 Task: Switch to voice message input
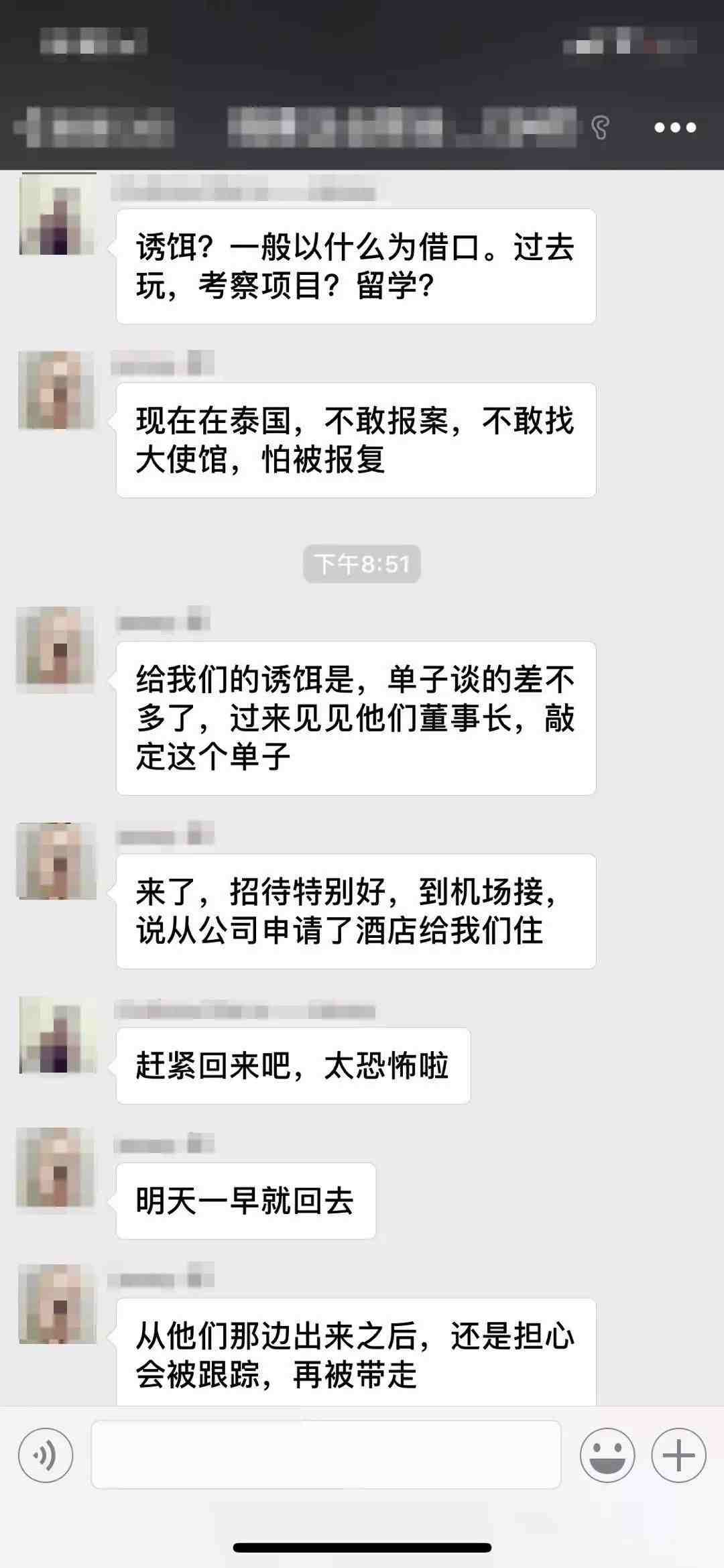(x=46, y=1455)
